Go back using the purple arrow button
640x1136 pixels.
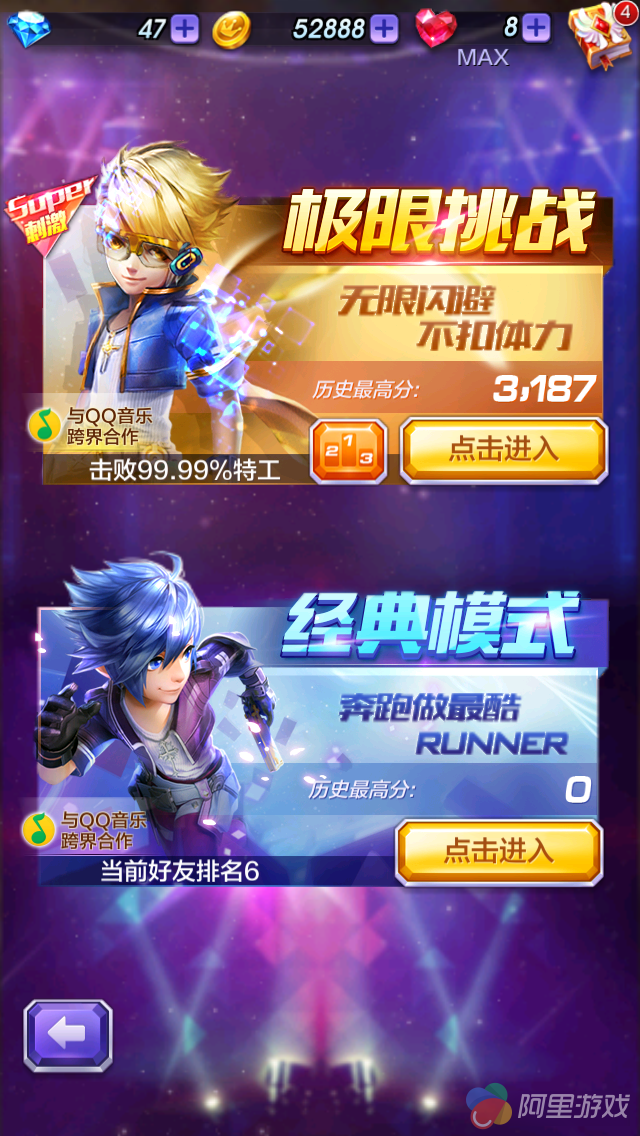click(x=68, y=1035)
